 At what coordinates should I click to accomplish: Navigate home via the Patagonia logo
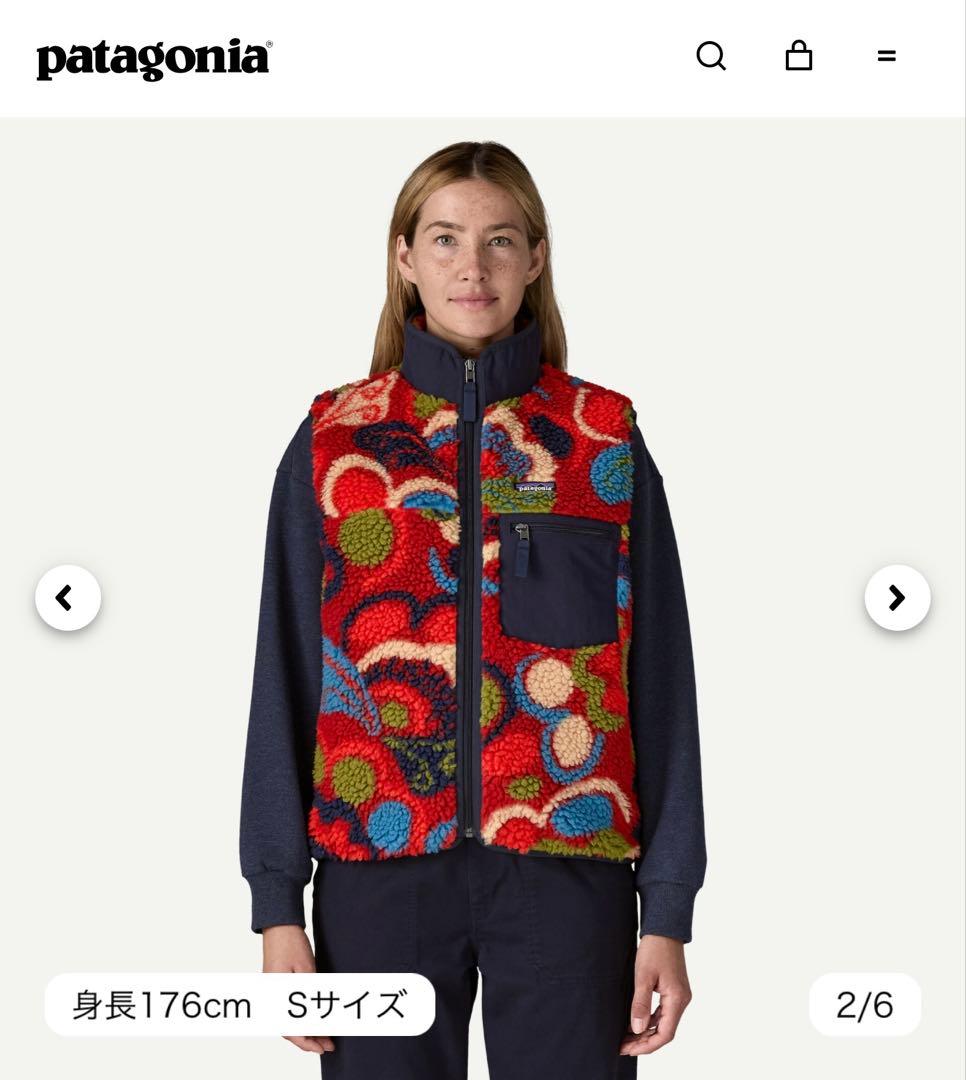(152, 57)
